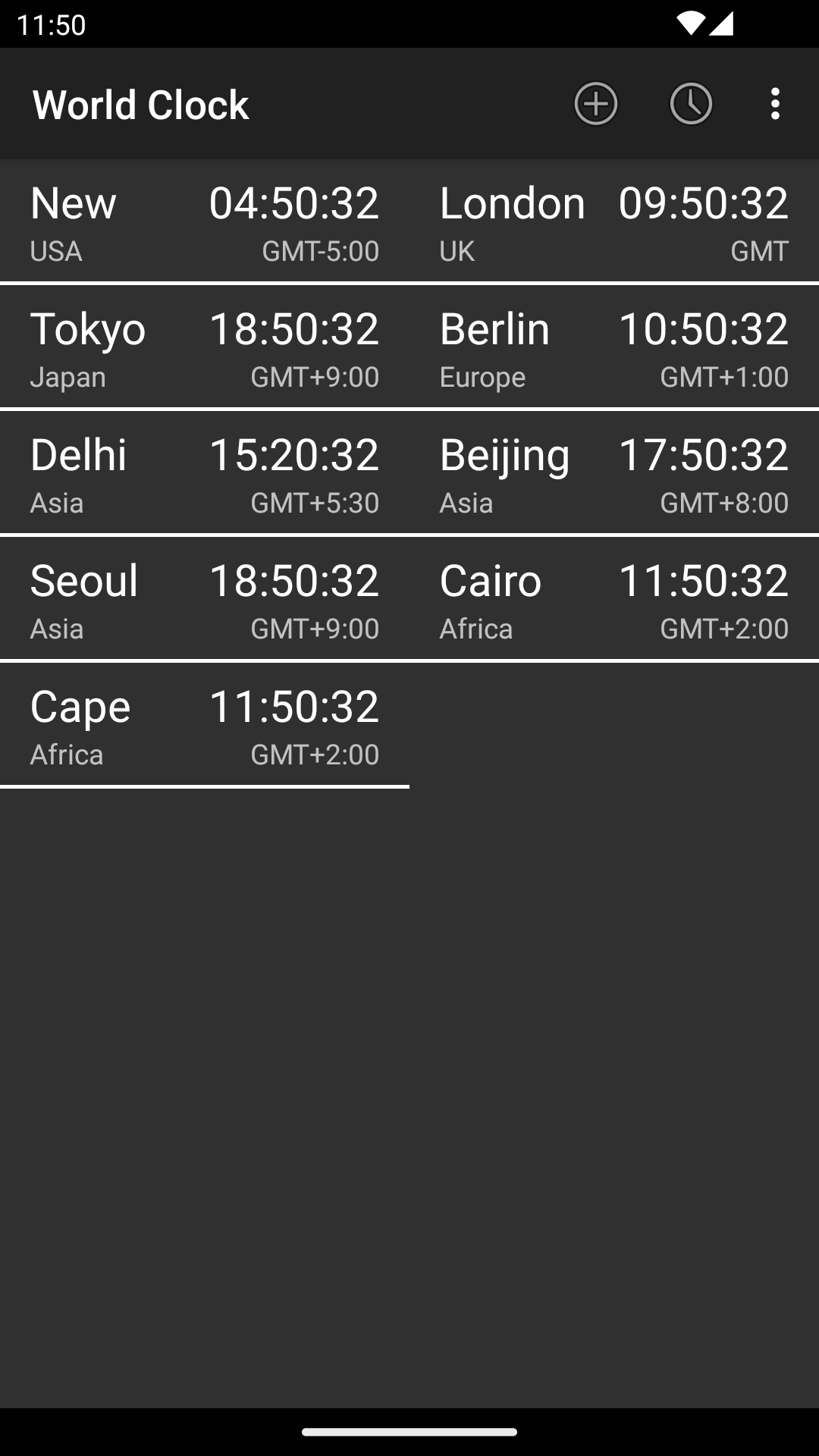Tap the GMT-5:00 label under New York

pyautogui.click(x=319, y=251)
